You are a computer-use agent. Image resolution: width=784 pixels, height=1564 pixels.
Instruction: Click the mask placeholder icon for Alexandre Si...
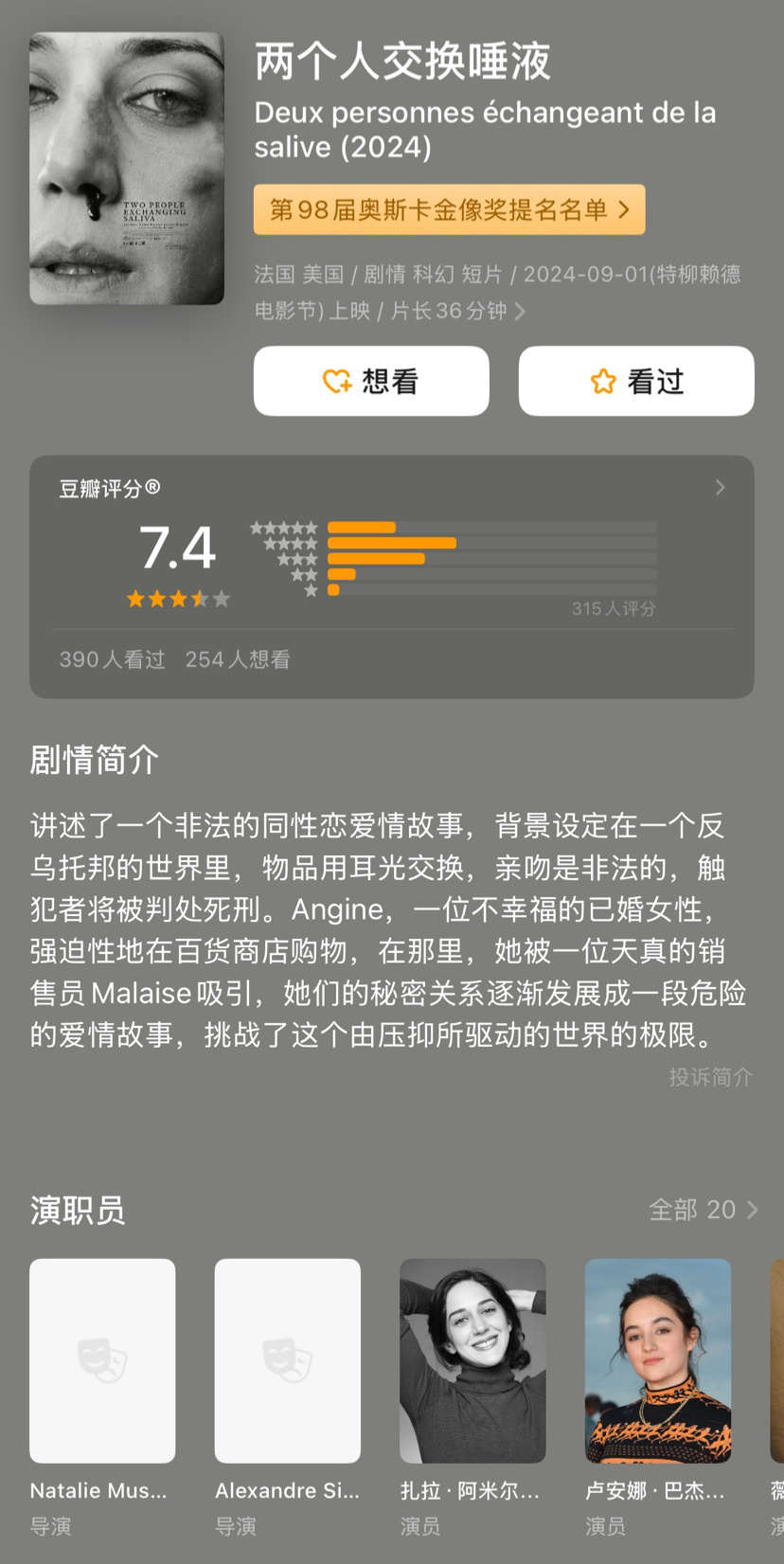pyautogui.click(x=287, y=1359)
